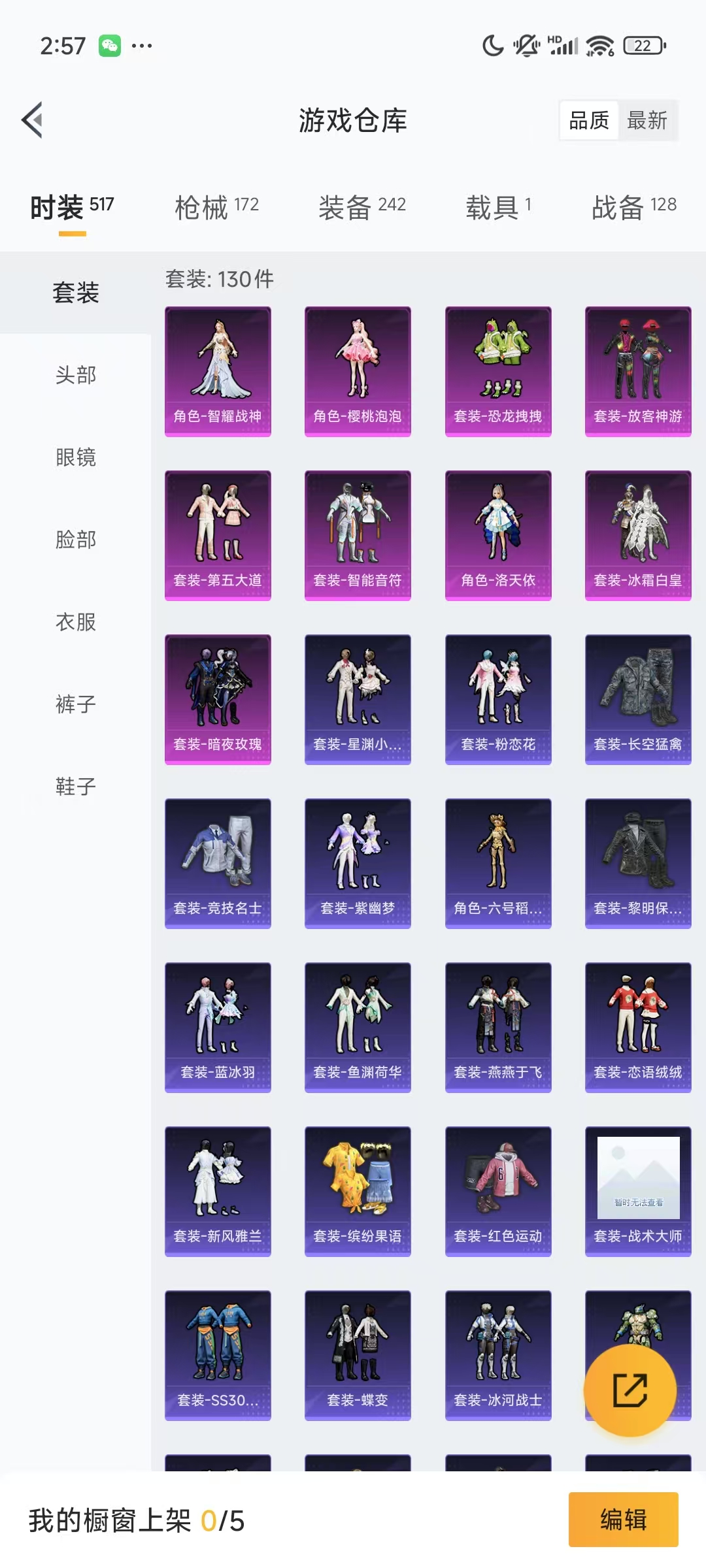This screenshot has height=1568, width=706.
Task: Open the 套装-缤纷果语 outfit
Action: [358, 1191]
